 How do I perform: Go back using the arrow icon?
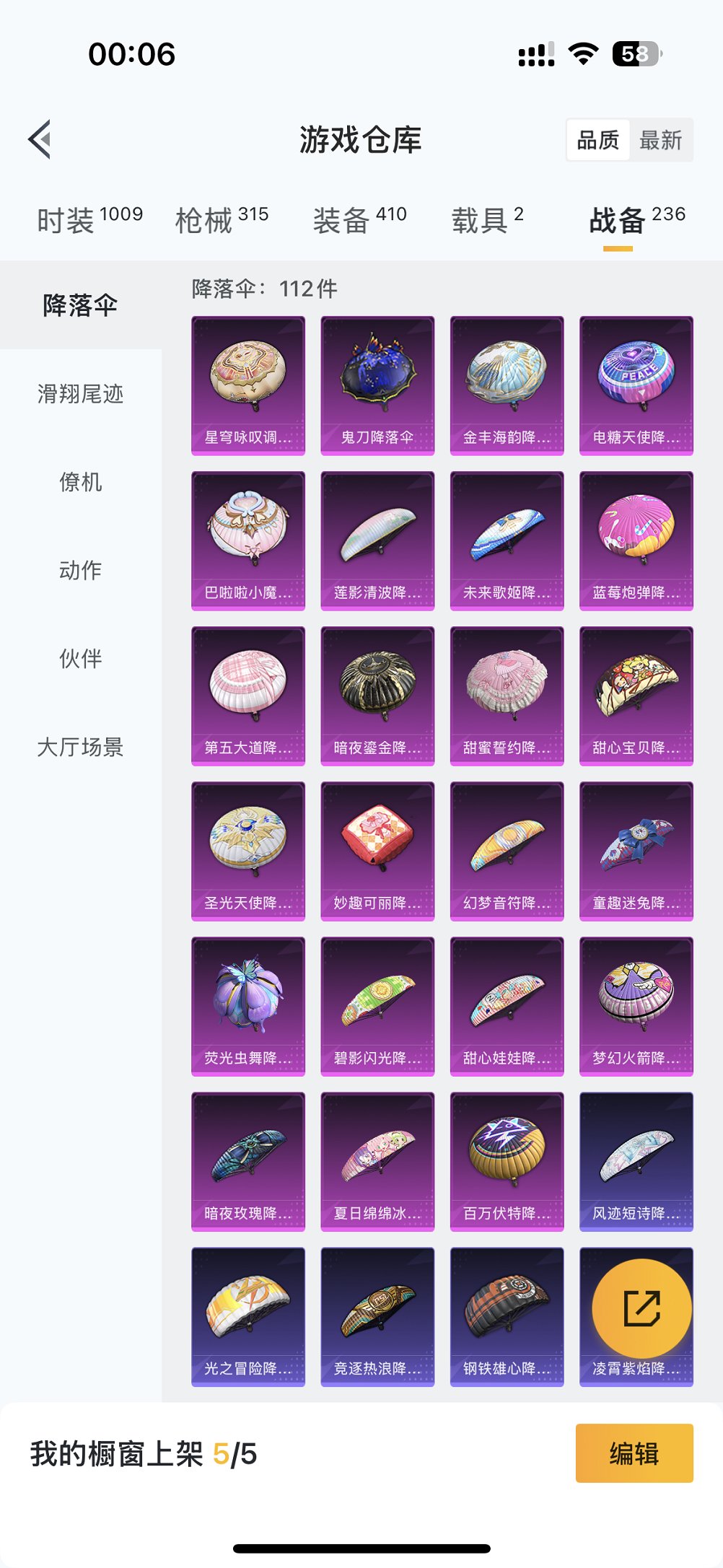(x=40, y=139)
